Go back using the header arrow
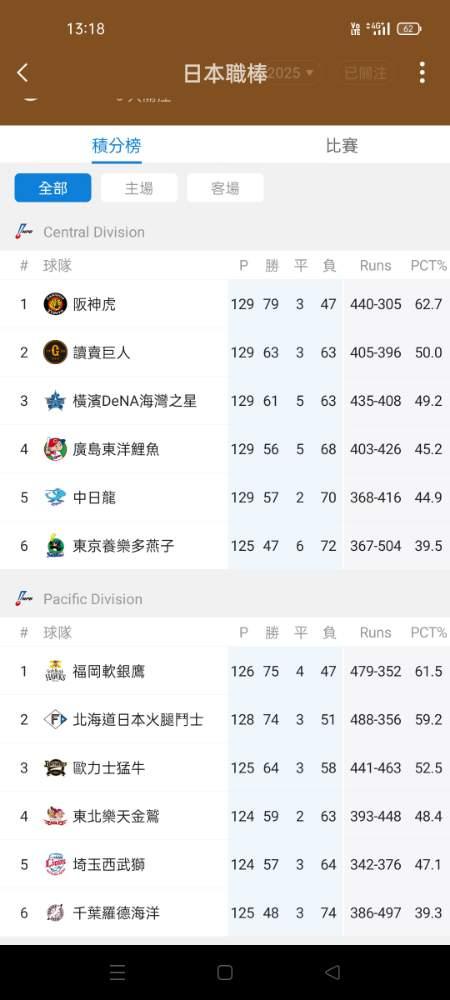The width and height of the screenshot is (450, 1000). pyautogui.click(x=22, y=73)
